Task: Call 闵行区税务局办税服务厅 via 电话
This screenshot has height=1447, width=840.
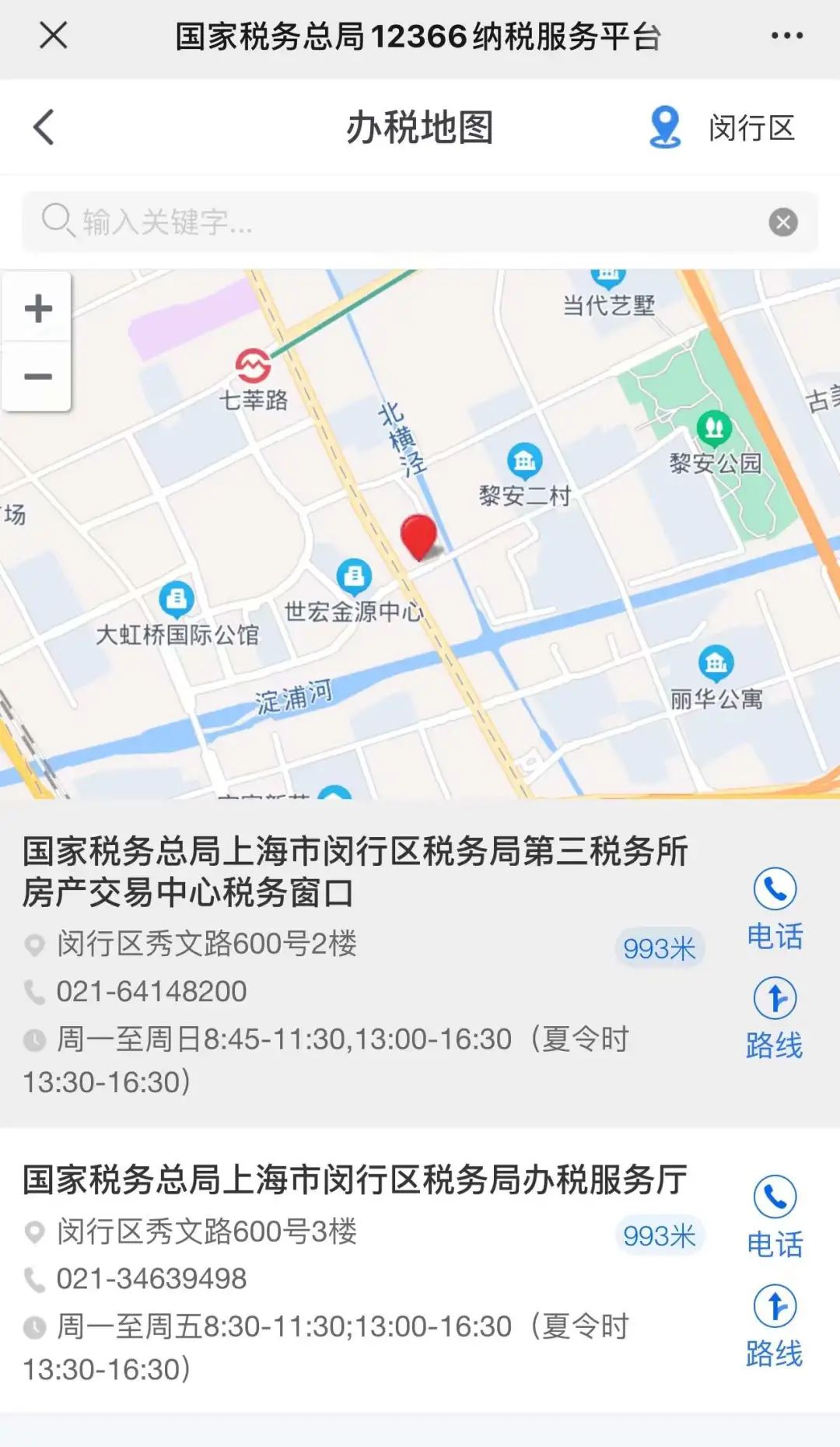Action: [775, 1218]
